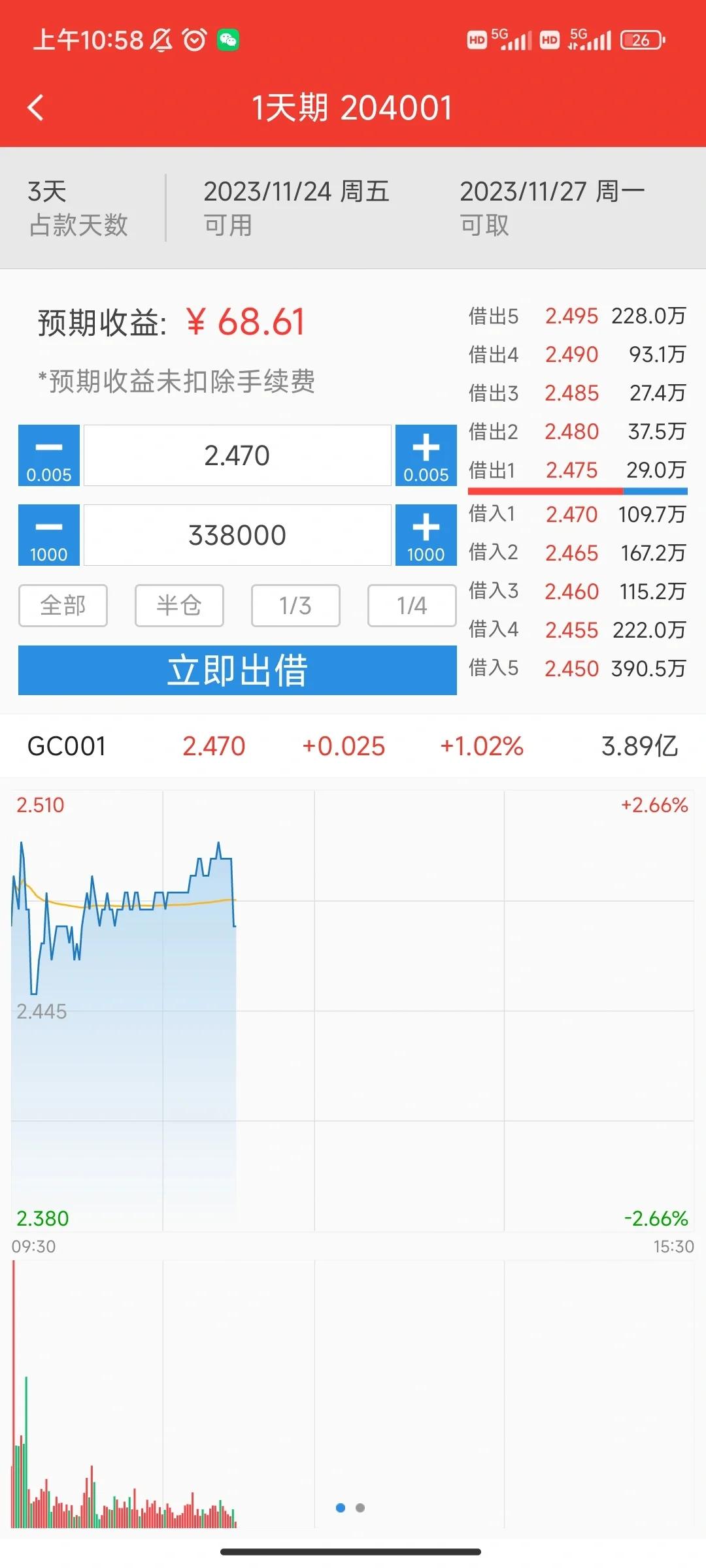Open the GC001 quote row

[353, 746]
